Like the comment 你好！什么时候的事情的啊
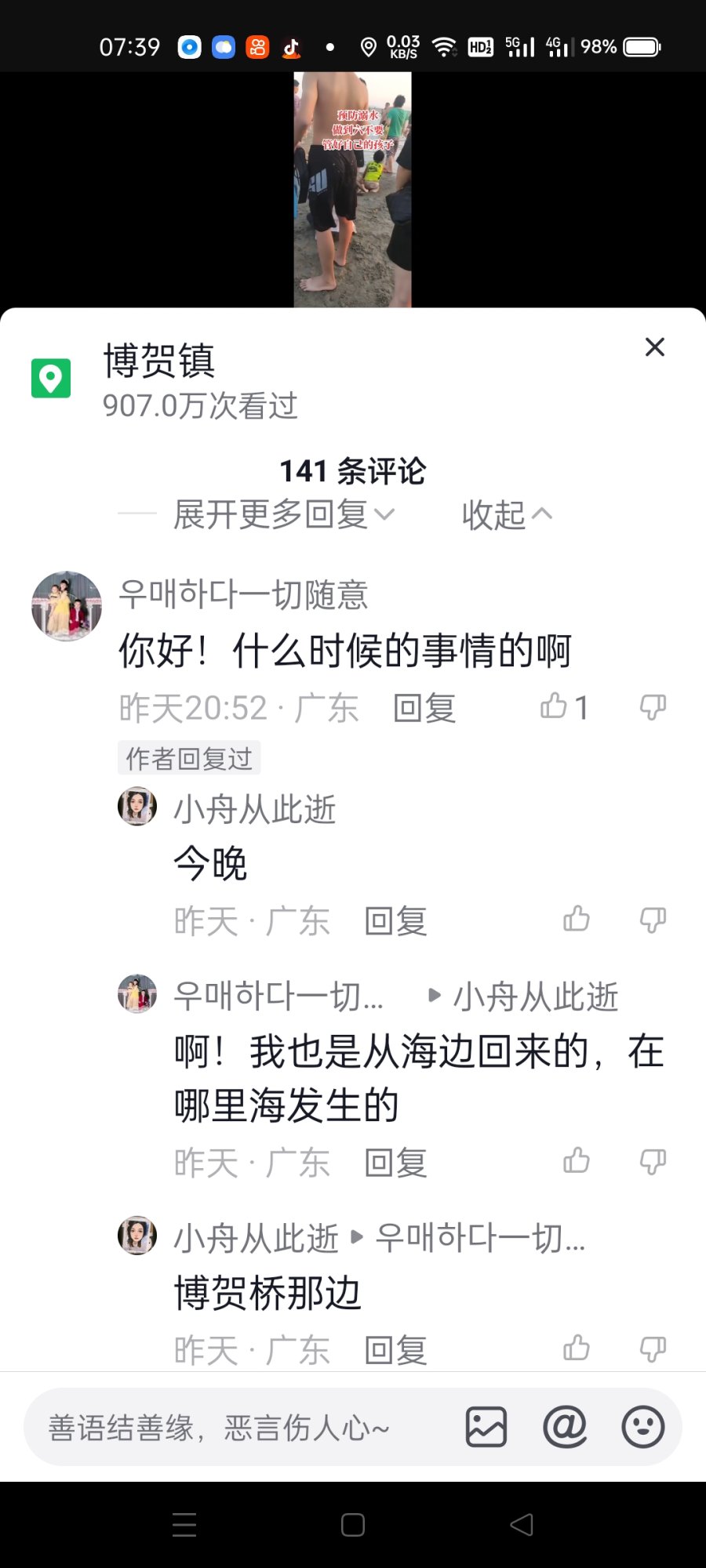Screen dimensions: 706x1568 pyautogui.click(x=554, y=706)
